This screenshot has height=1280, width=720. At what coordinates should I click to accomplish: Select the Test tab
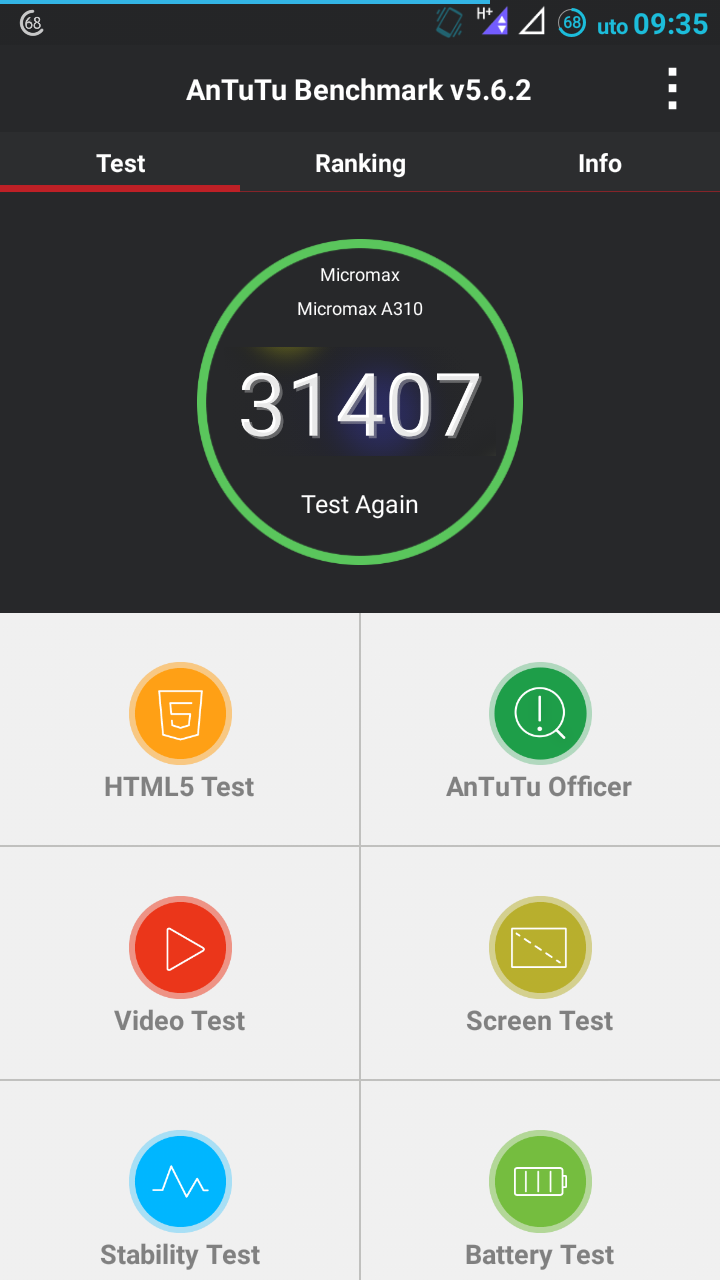(120, 163)
